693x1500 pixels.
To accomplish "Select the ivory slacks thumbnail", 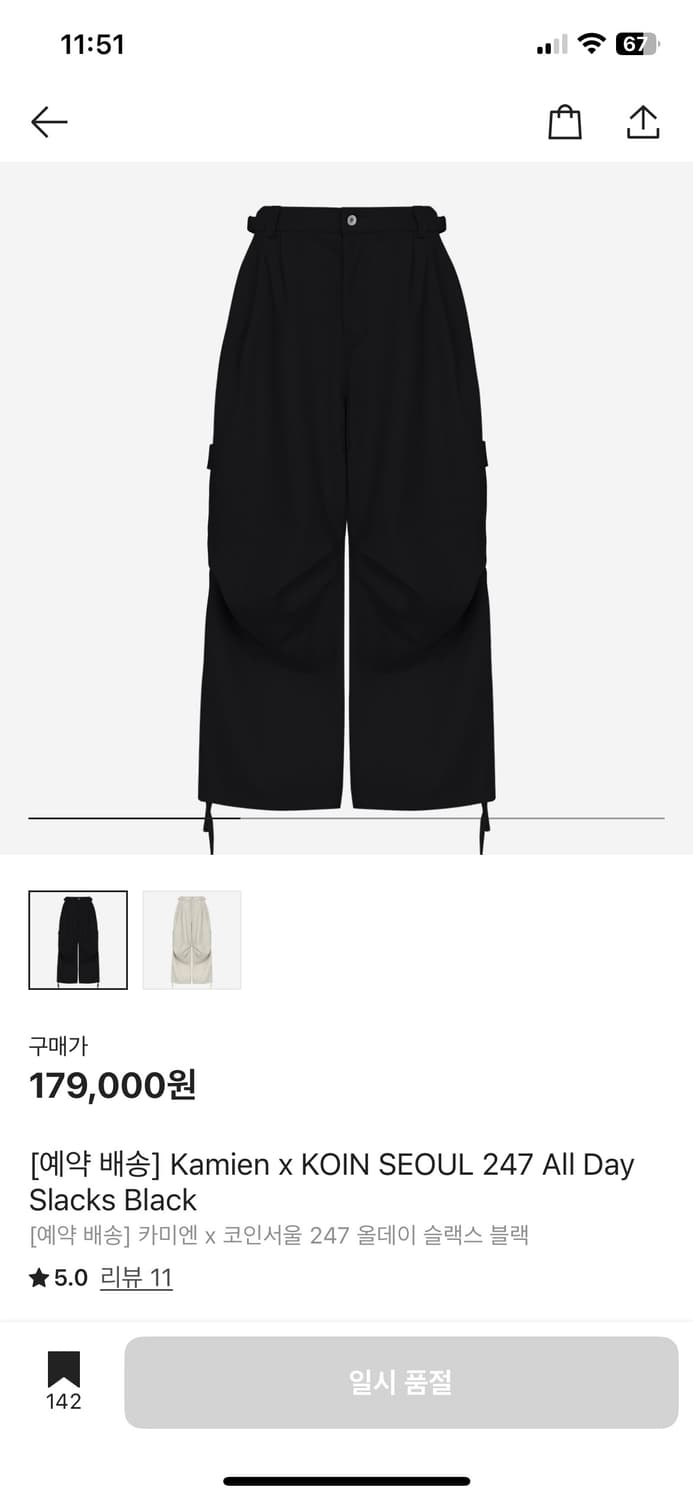I will (x=192, y=940).
